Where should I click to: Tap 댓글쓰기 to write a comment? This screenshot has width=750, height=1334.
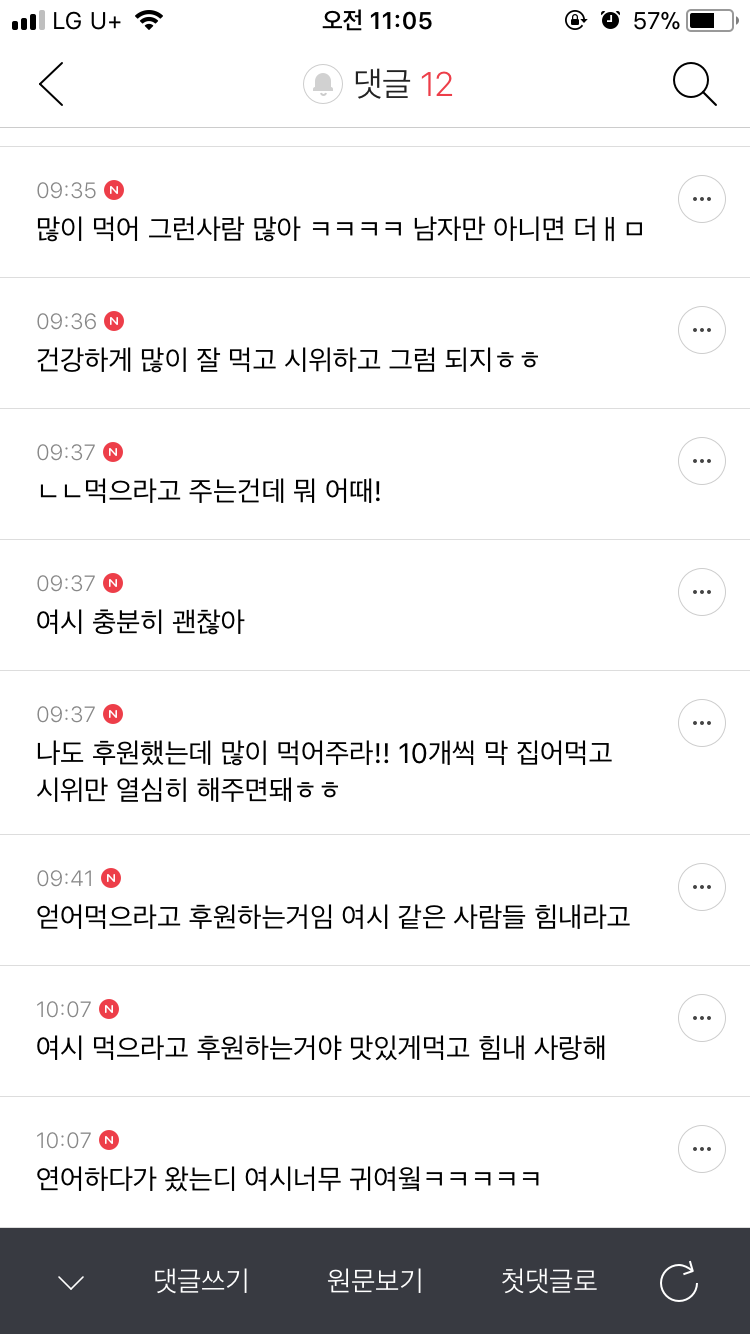point(201,1281)
